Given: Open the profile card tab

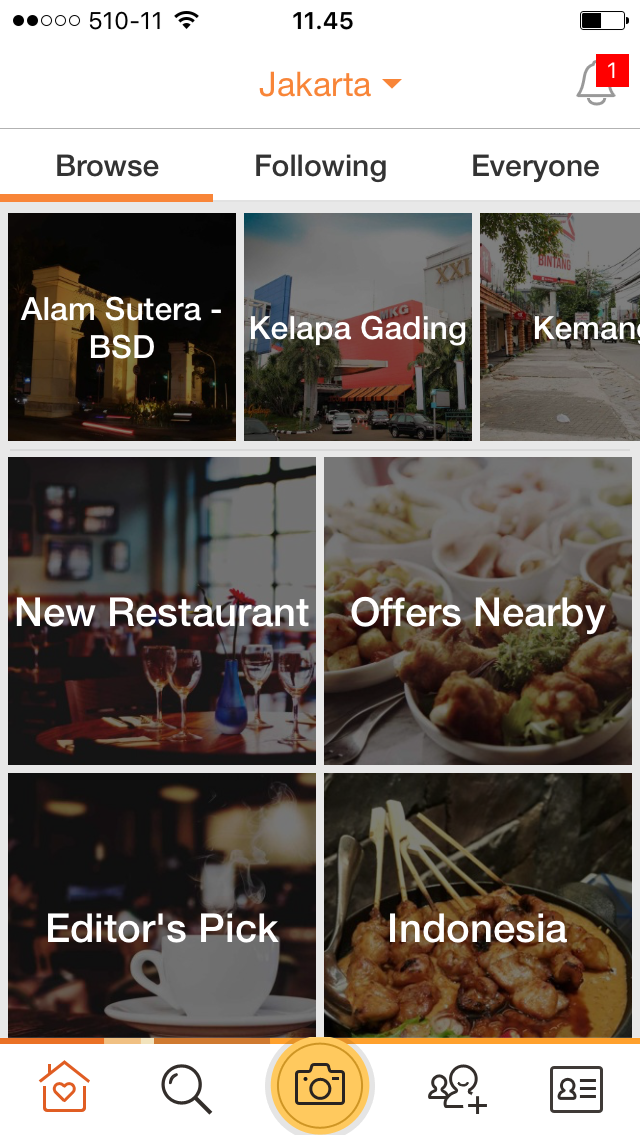Looking at the screenshot, I should (576, 1088).
